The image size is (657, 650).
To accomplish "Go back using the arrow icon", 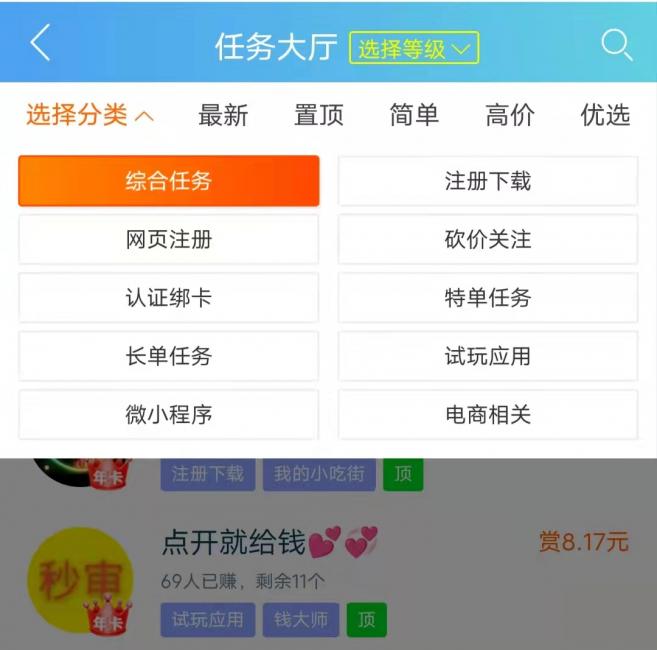I will 40,44.
